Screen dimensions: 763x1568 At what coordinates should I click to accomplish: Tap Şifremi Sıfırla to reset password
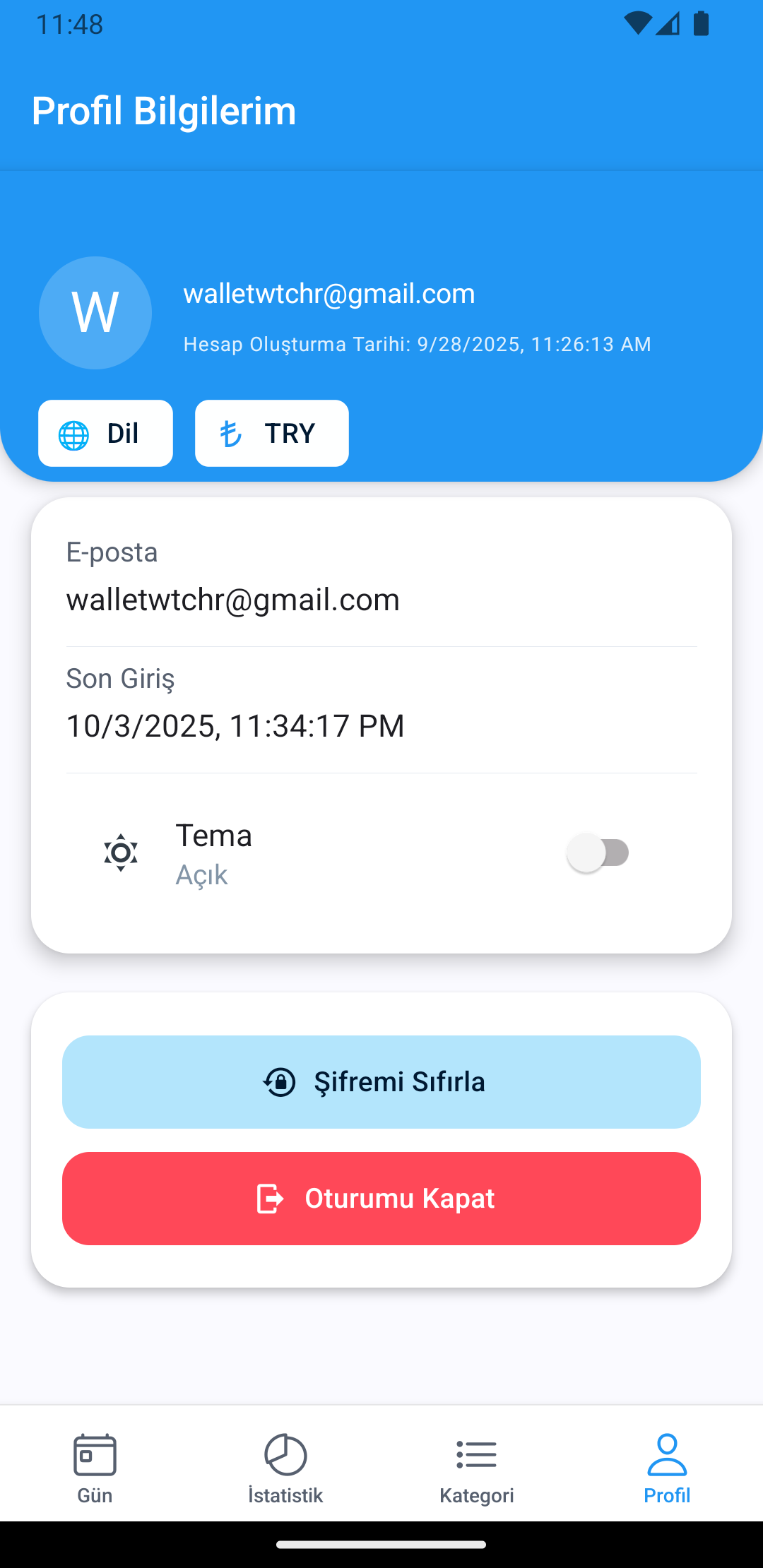tap(381, 1082)
